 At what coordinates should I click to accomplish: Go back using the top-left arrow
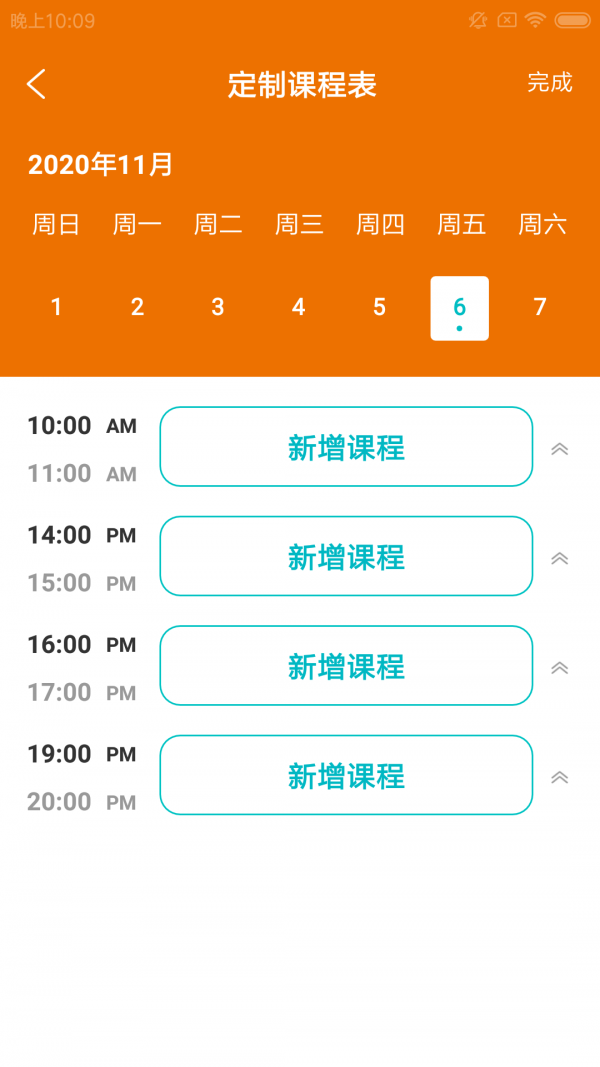pyautogui.click(x=36, y=84)
